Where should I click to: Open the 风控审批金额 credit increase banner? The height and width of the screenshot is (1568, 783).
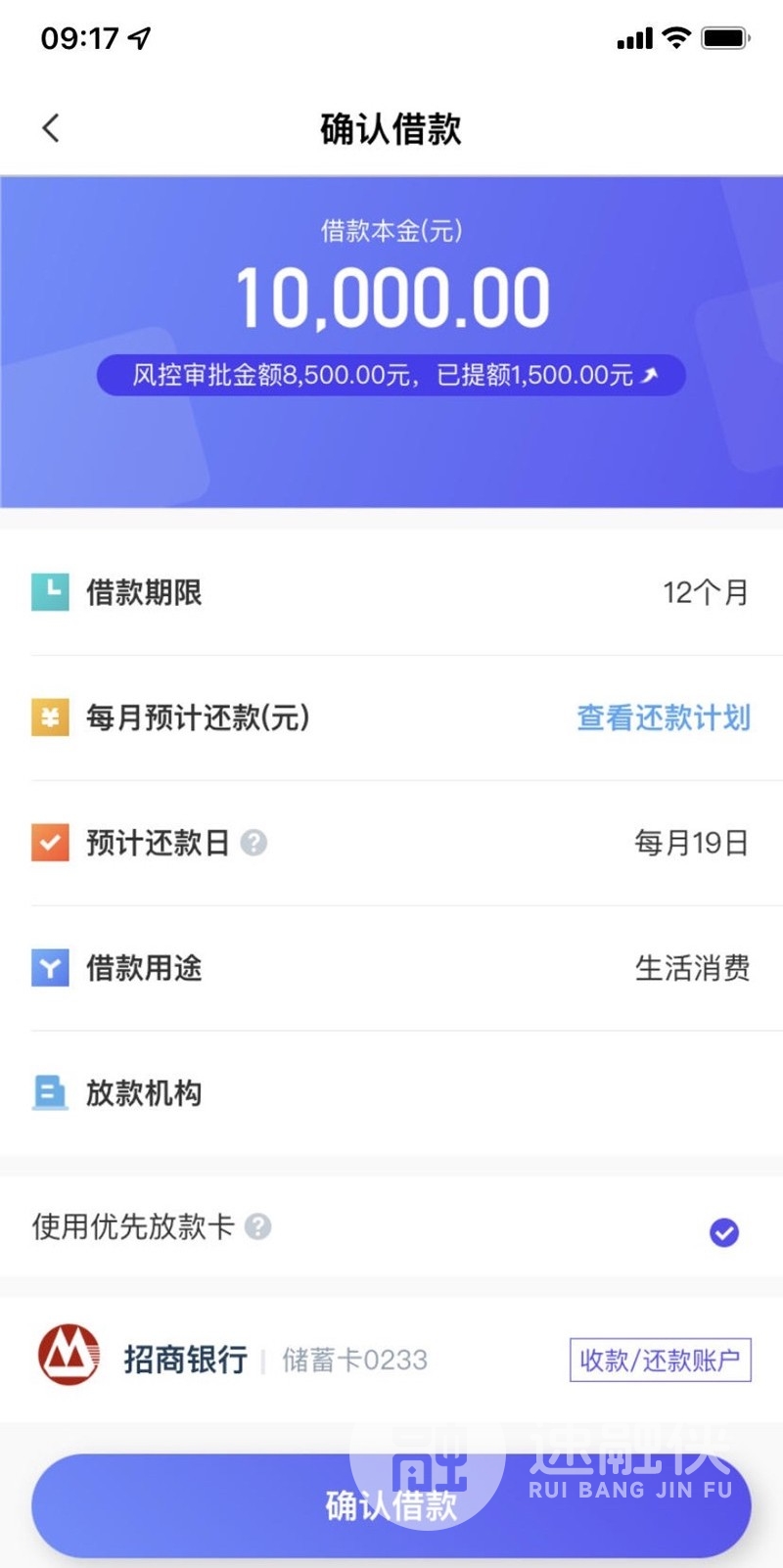pyautogui.click(x=391, y=375)
